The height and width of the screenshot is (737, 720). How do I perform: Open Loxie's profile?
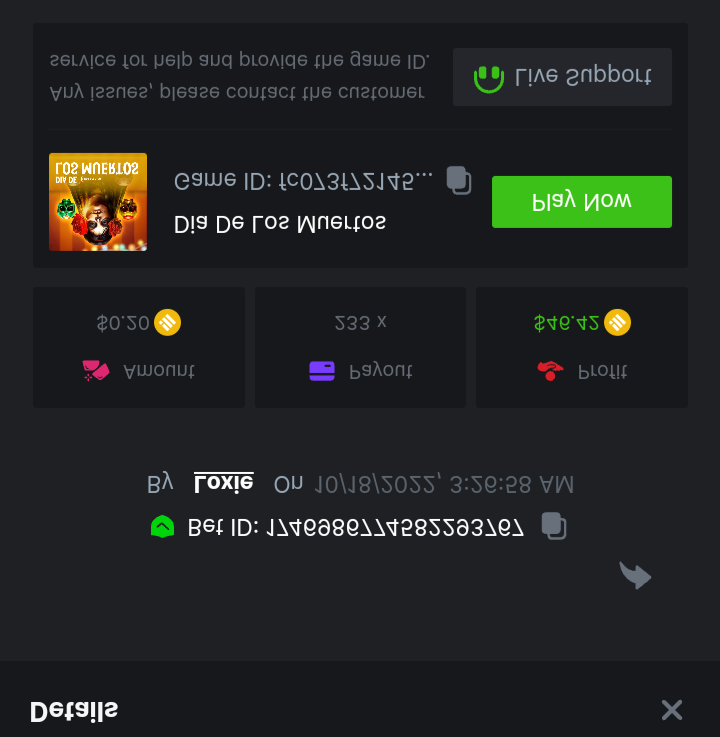(224, 483)
